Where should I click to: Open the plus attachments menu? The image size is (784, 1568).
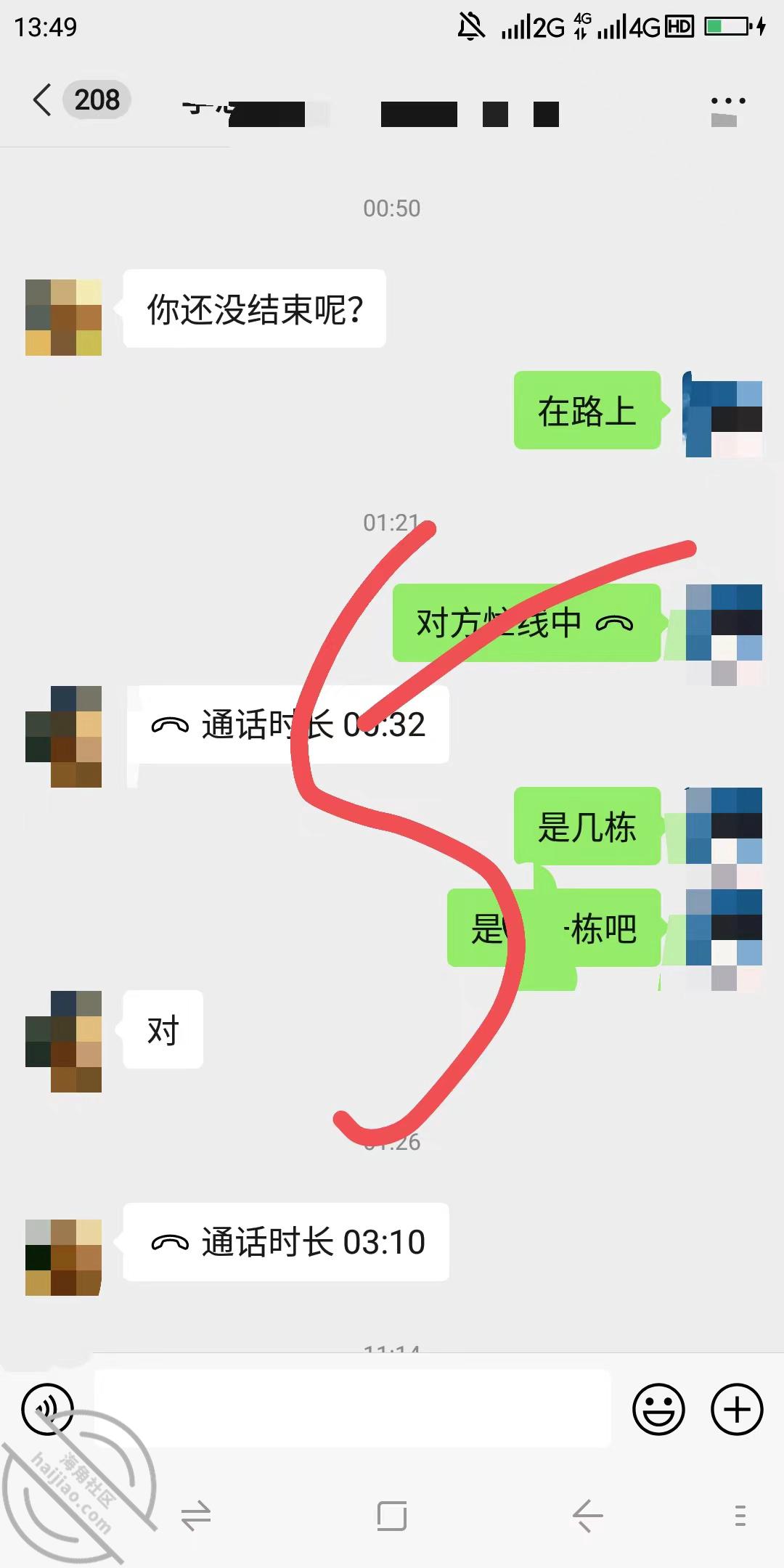click(x=737, y=1409)
